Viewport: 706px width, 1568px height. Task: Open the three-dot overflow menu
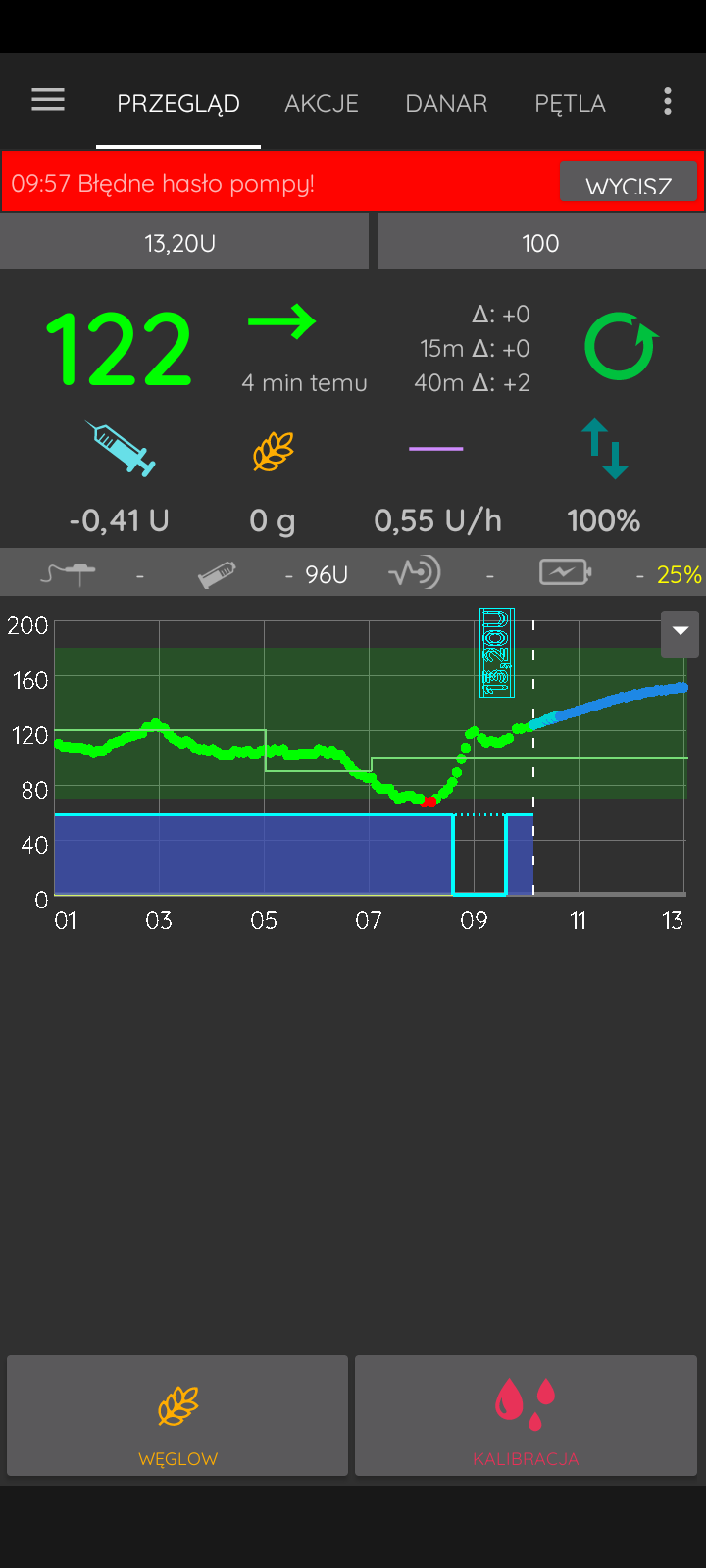click(x=668, y=101)
